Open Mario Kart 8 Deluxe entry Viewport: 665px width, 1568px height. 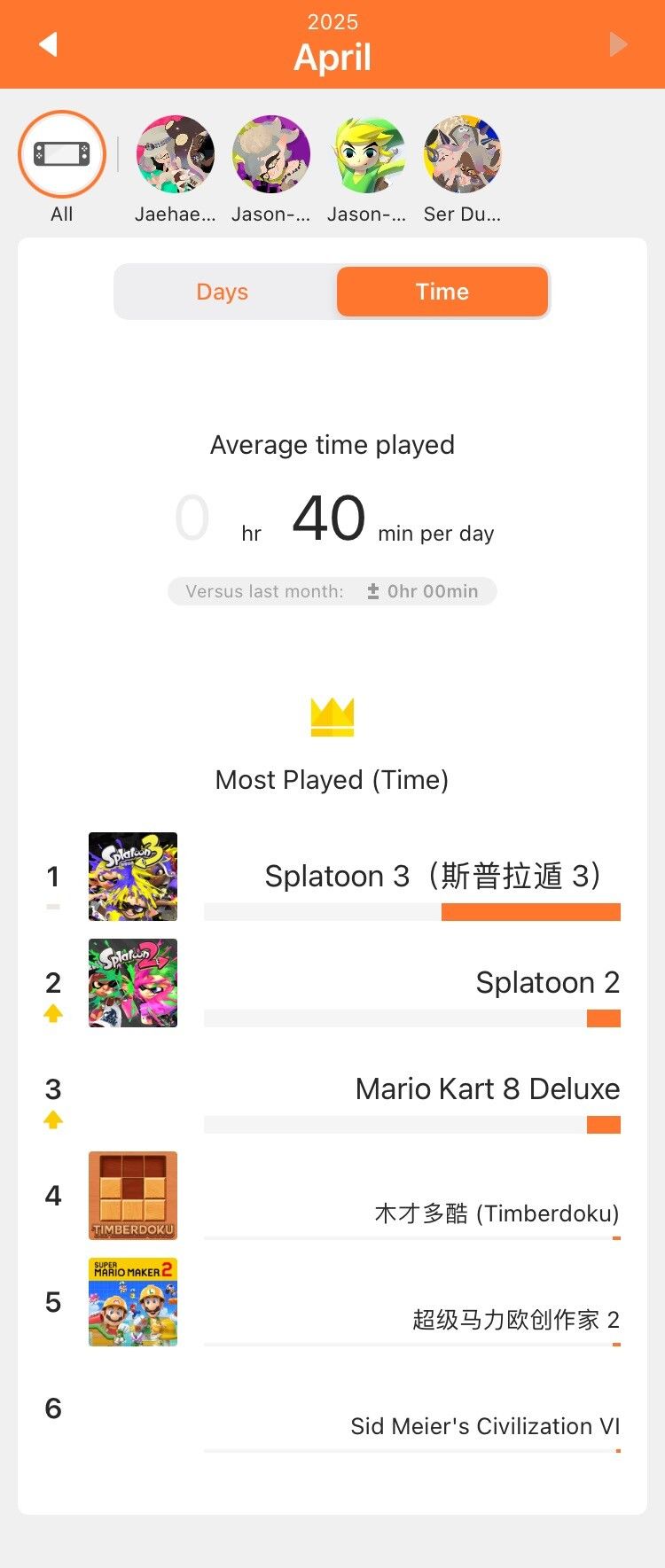pos(486,1090)
